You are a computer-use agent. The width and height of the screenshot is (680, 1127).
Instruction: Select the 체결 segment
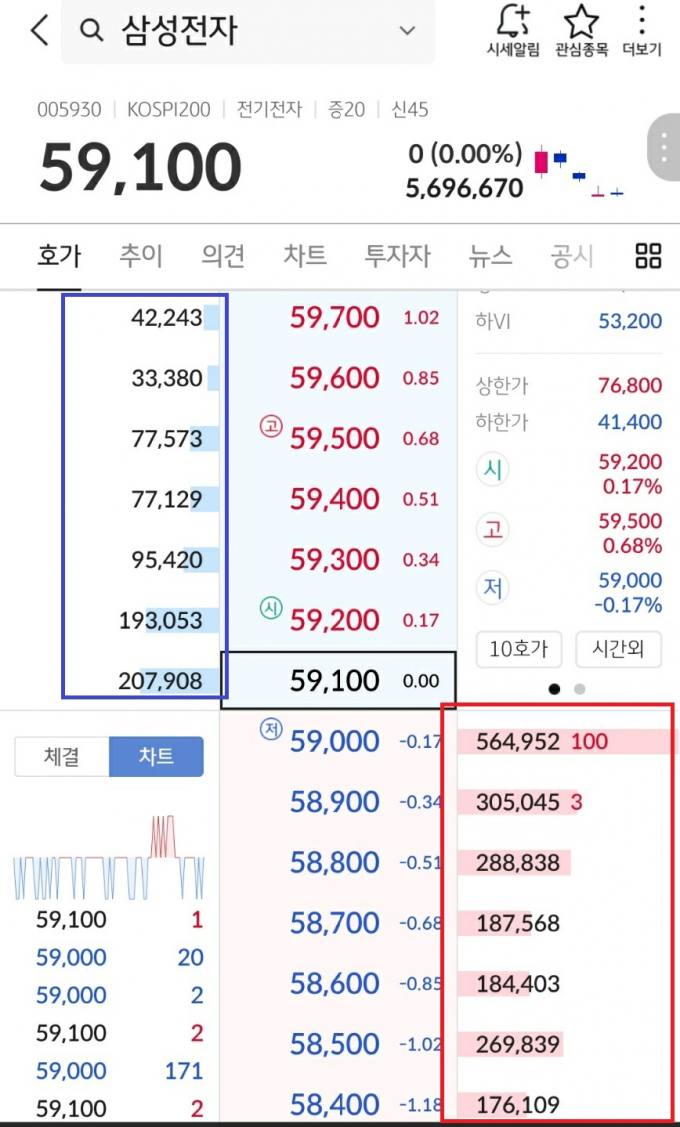click(62, 756)
